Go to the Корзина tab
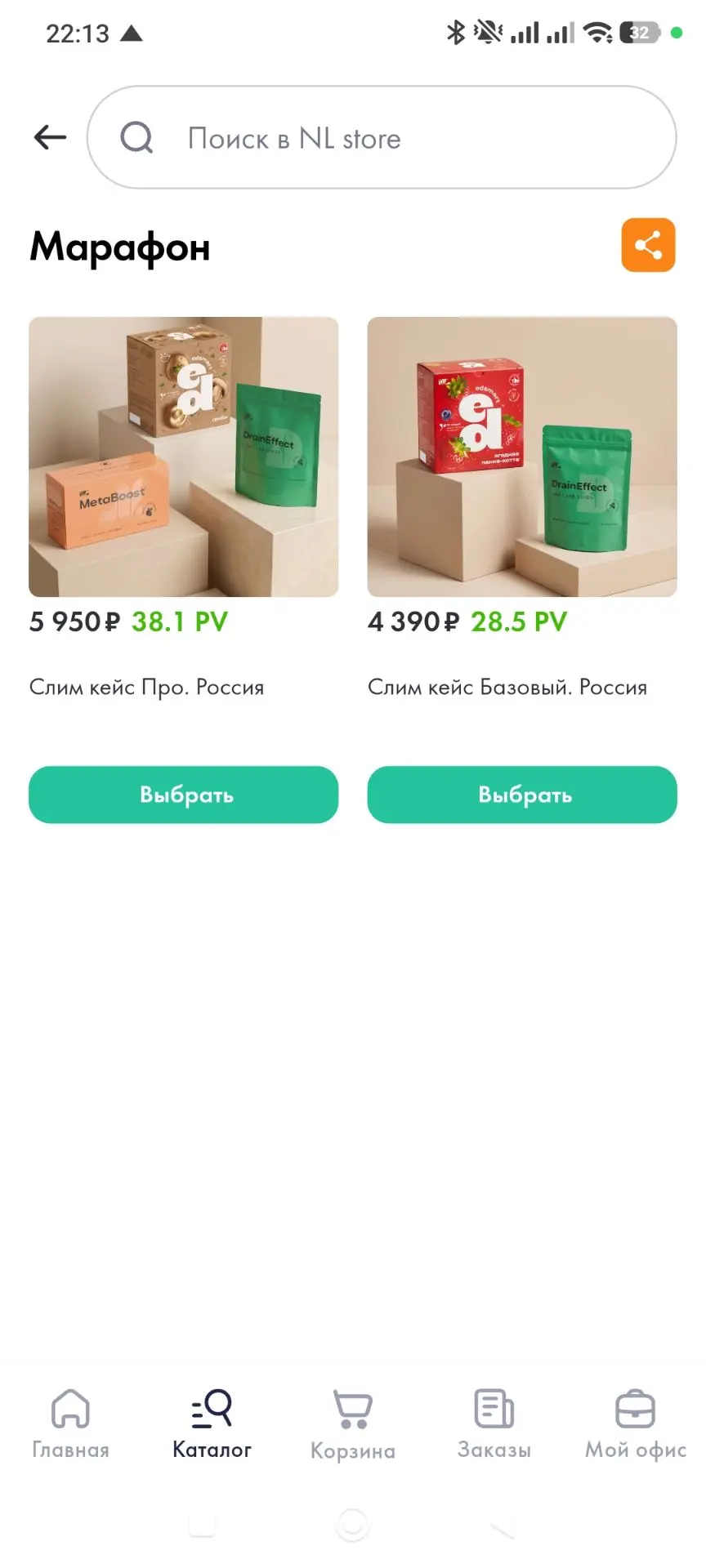The image size is (706, 1568). click(x=353, y=1424)
